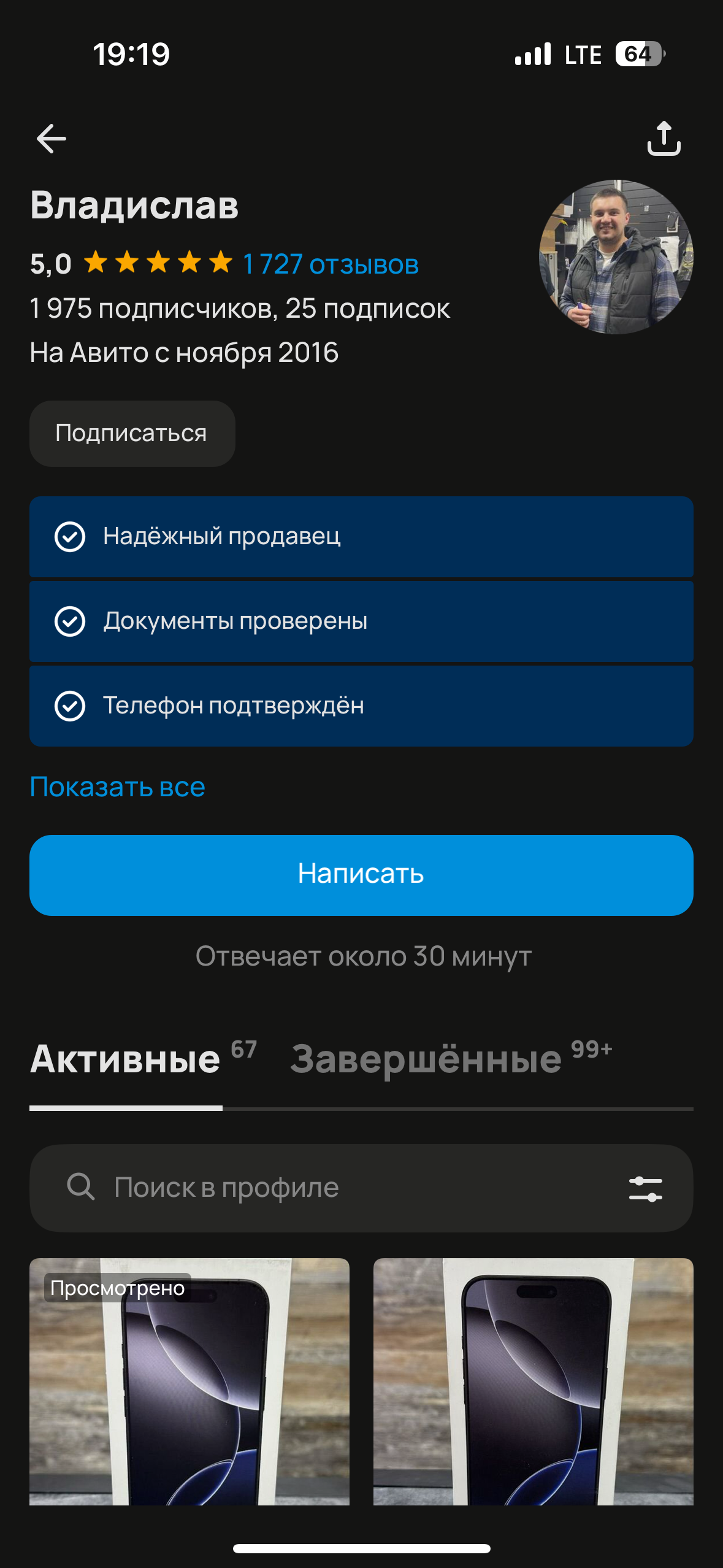This screenshot has height=1568, width=723.
Task: Open the Надёжный продавец badge
Action: tap(361, 537)
